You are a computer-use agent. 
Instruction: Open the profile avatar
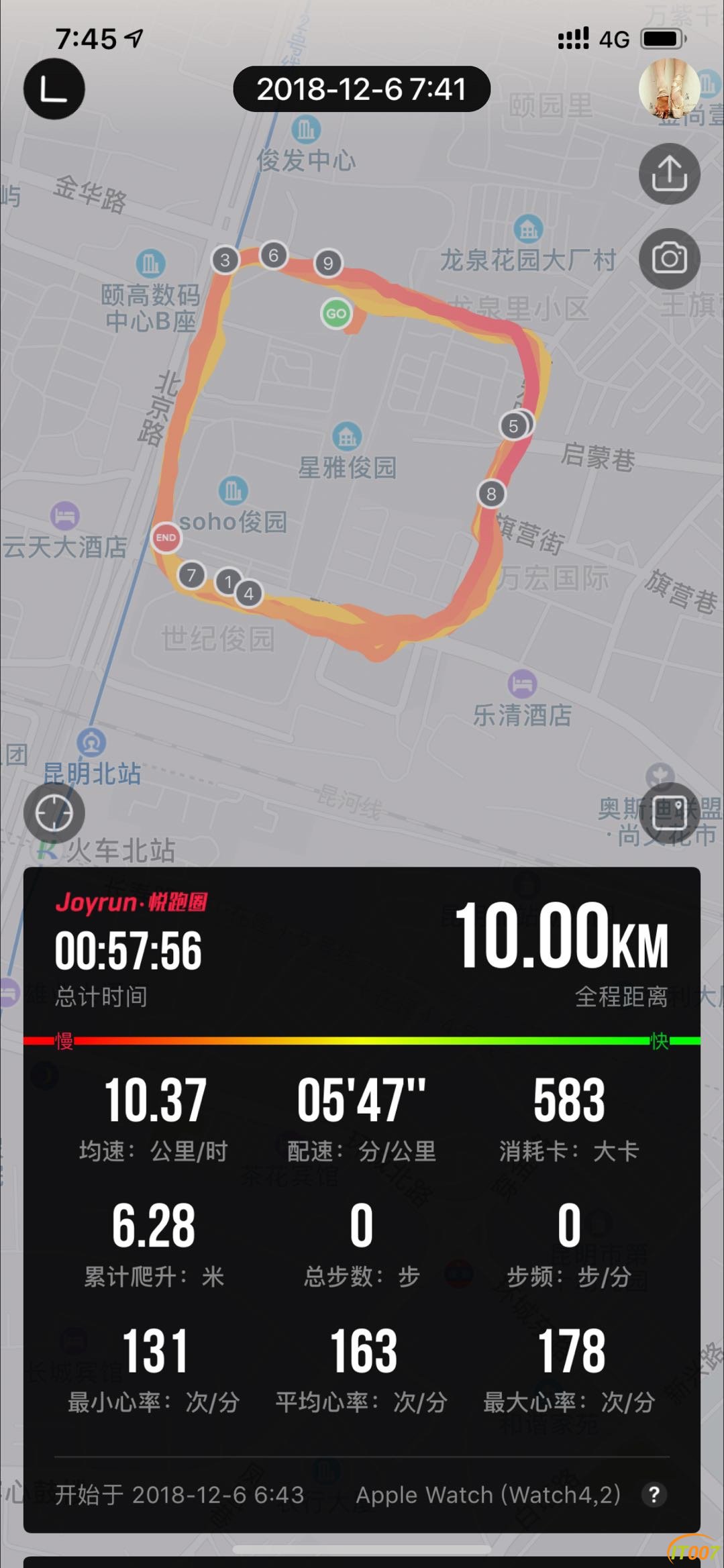(668, 89)
